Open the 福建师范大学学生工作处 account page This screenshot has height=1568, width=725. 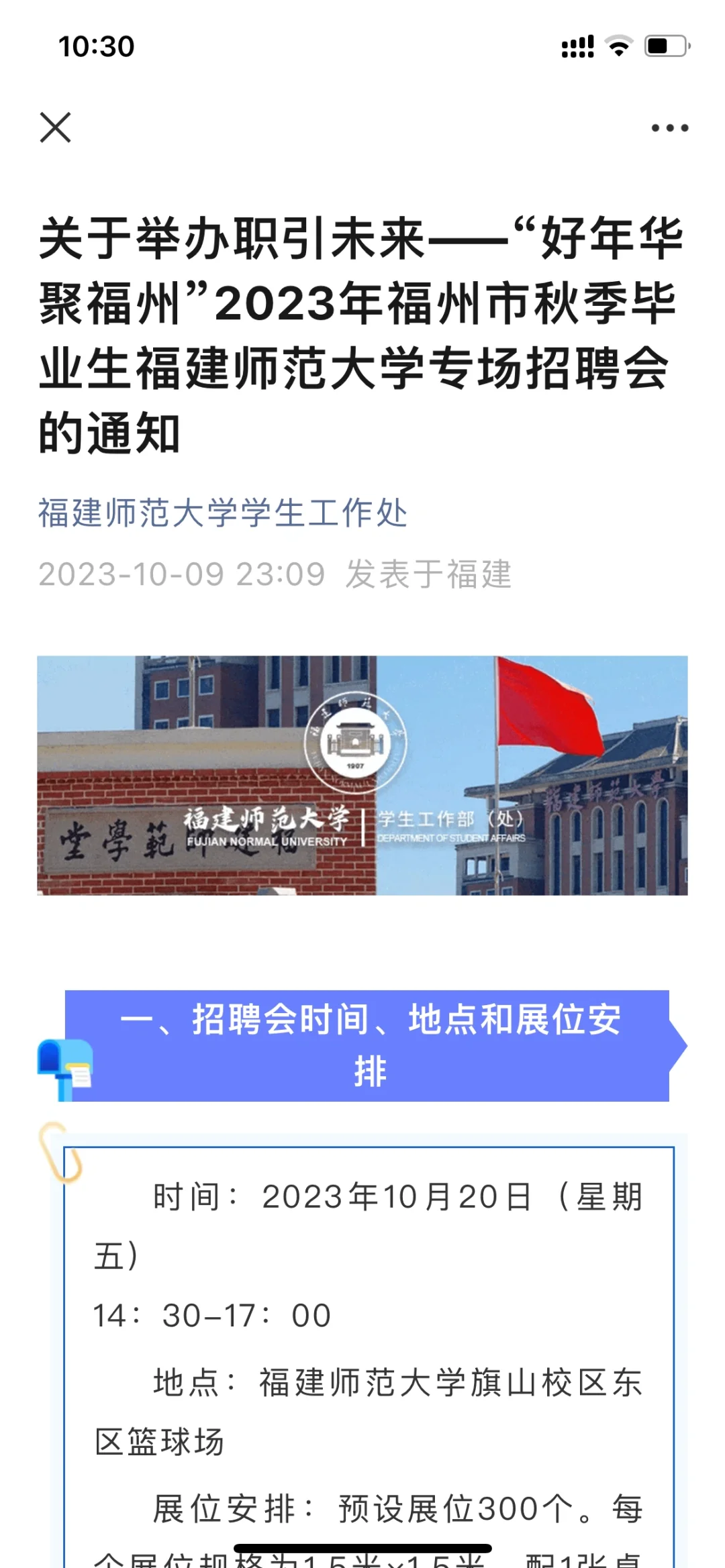coord(222,513)
